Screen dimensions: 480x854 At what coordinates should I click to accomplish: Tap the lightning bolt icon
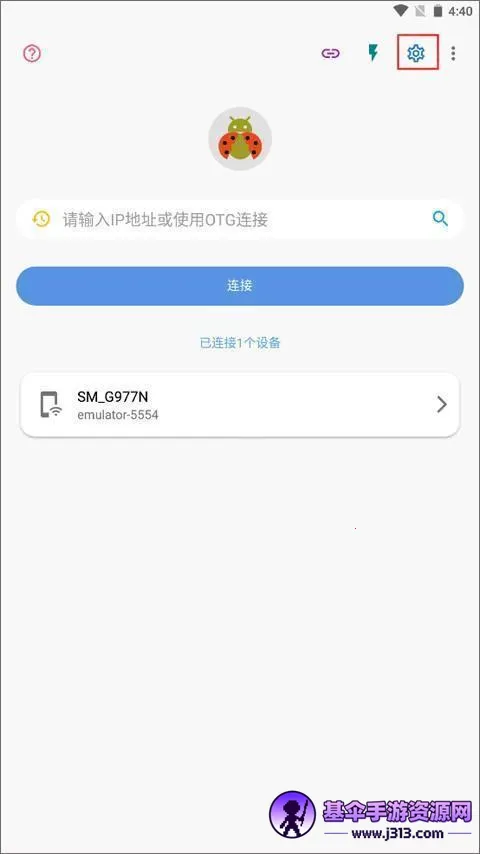[373, 53]
